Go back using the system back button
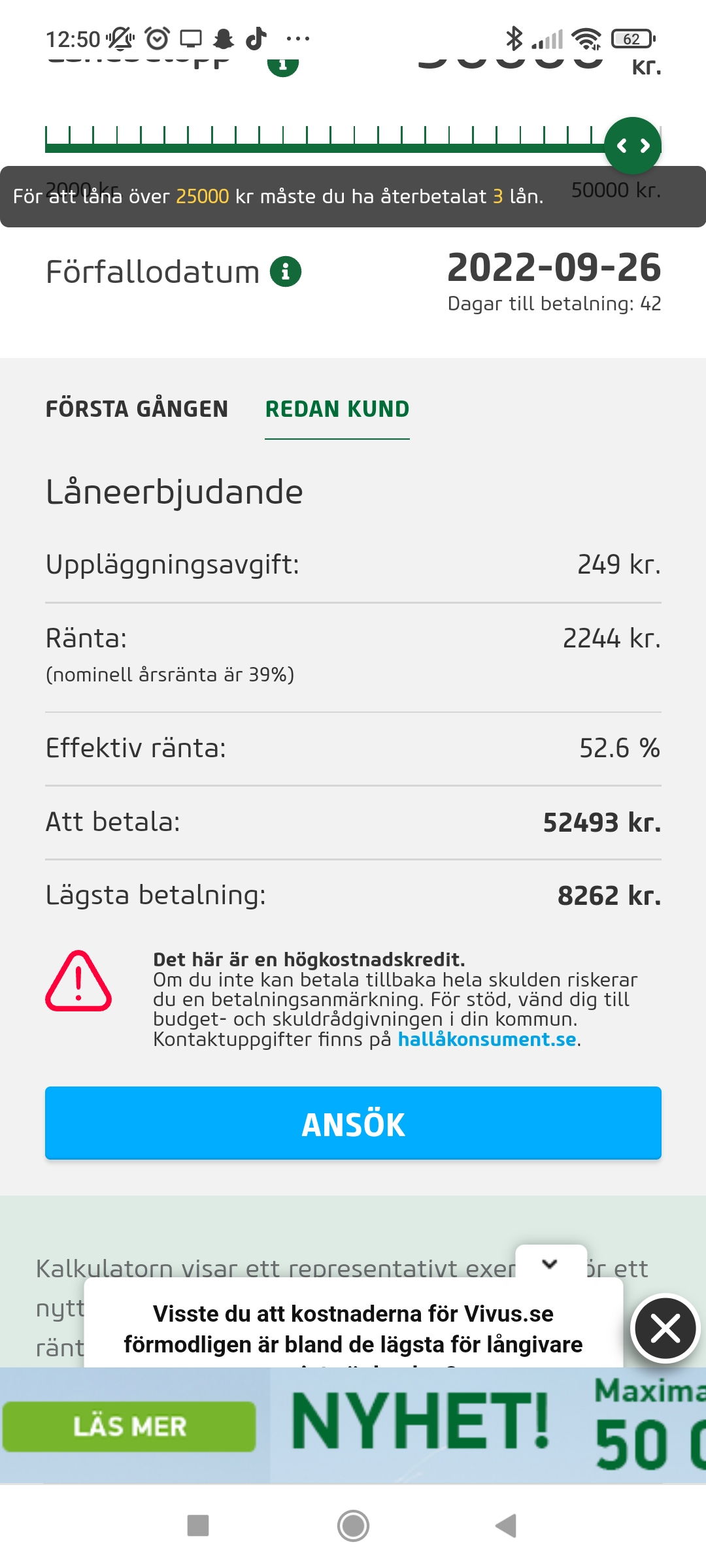This screenshot has width=706, height=1568. click(x=506, y=1526)
